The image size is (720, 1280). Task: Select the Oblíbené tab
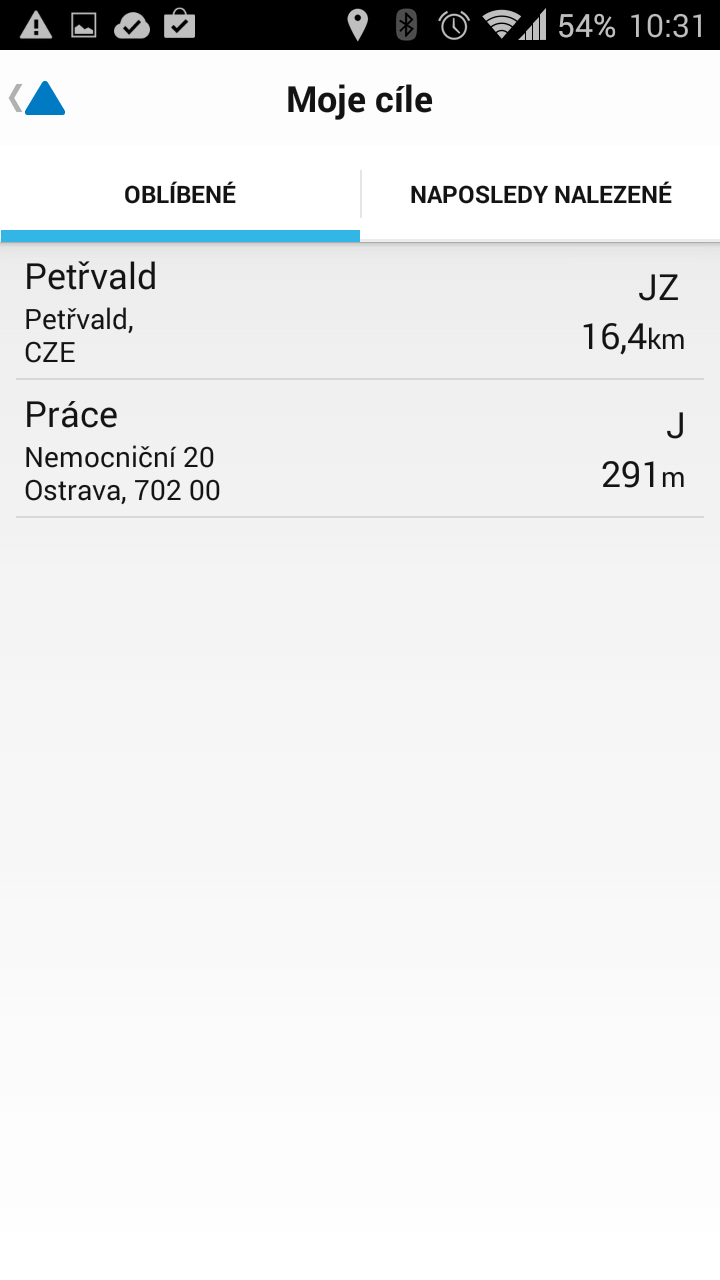(x=180, y=195)
